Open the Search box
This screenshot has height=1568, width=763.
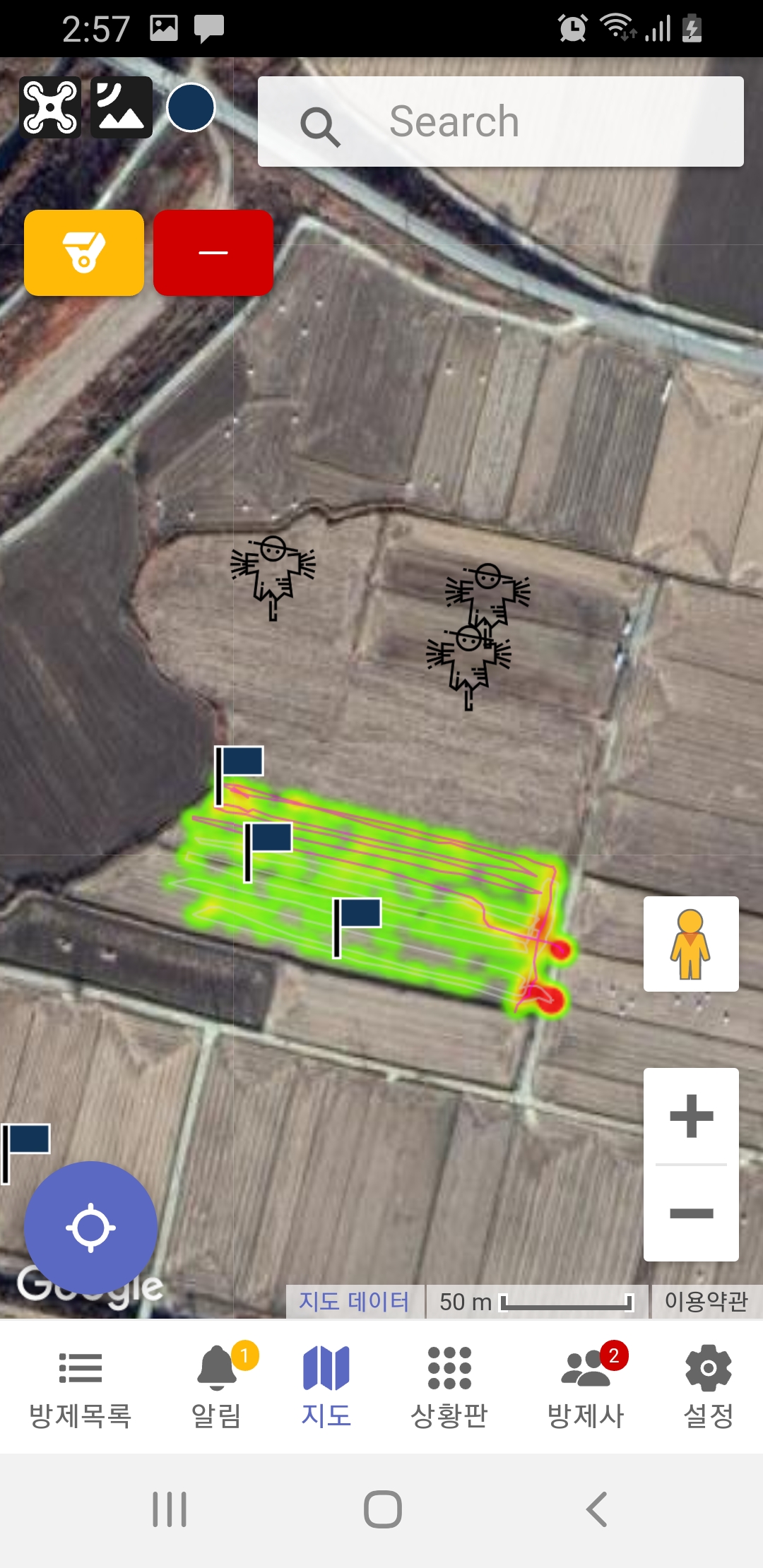[500, 121]
